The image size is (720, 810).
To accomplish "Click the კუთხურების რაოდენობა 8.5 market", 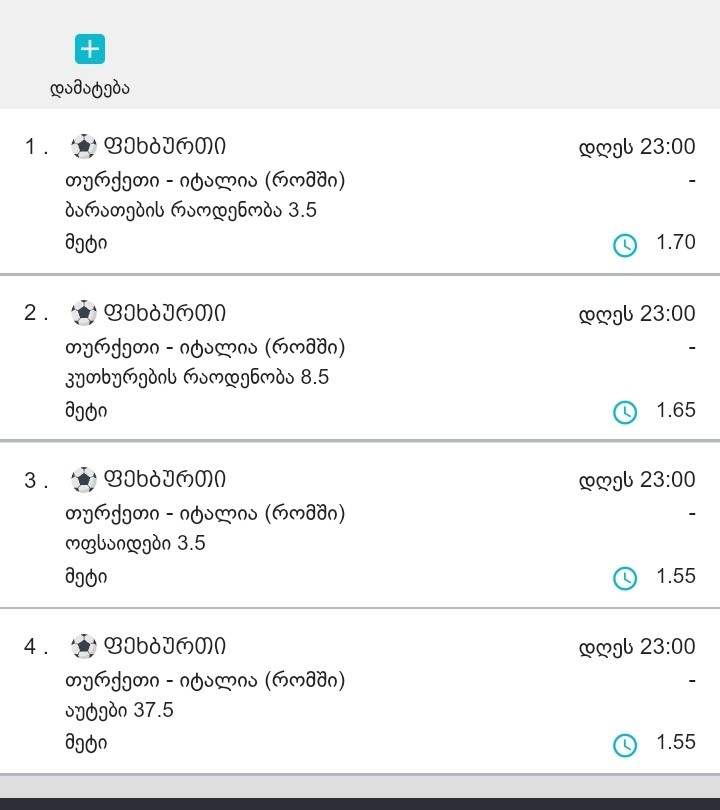I will pos(193,378).
